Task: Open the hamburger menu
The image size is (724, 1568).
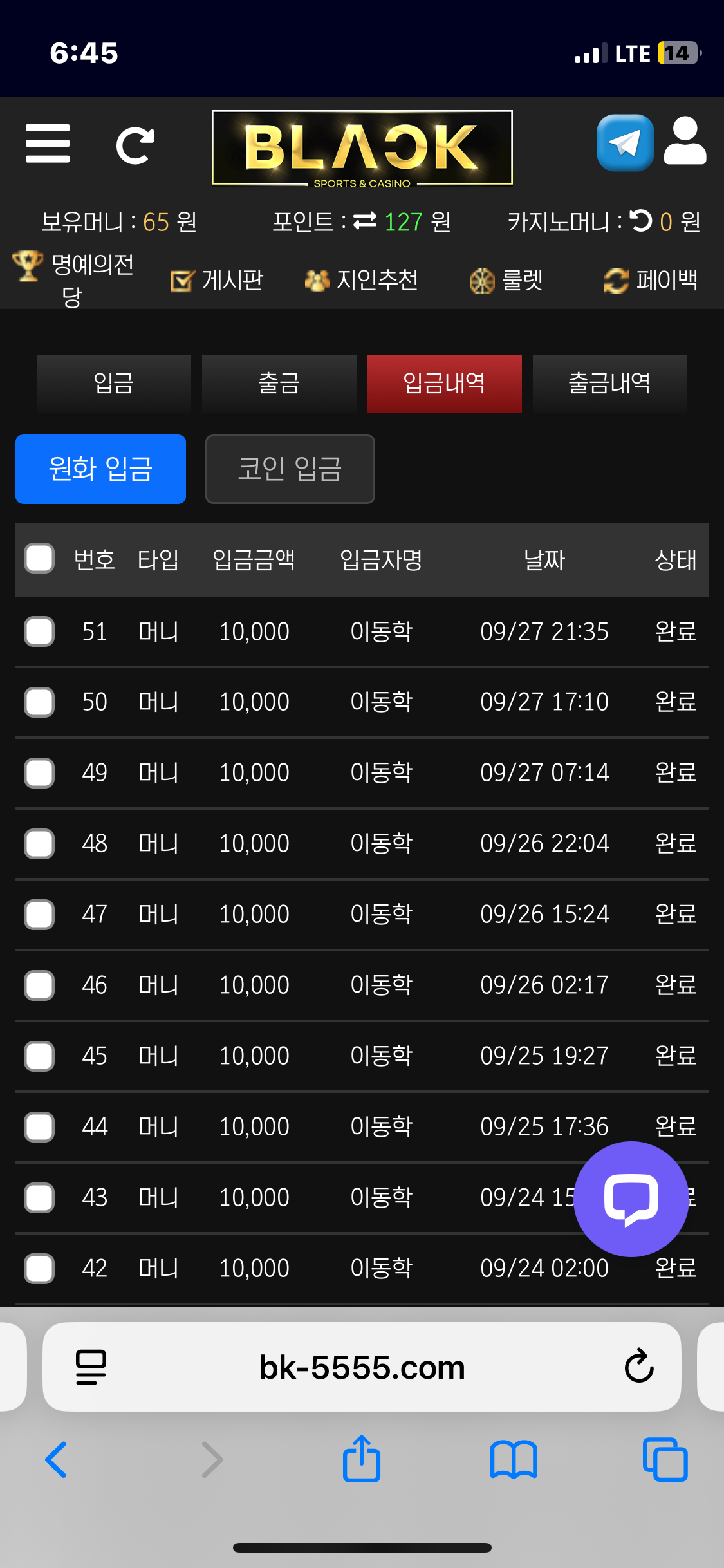Action: tap(48, 144)
